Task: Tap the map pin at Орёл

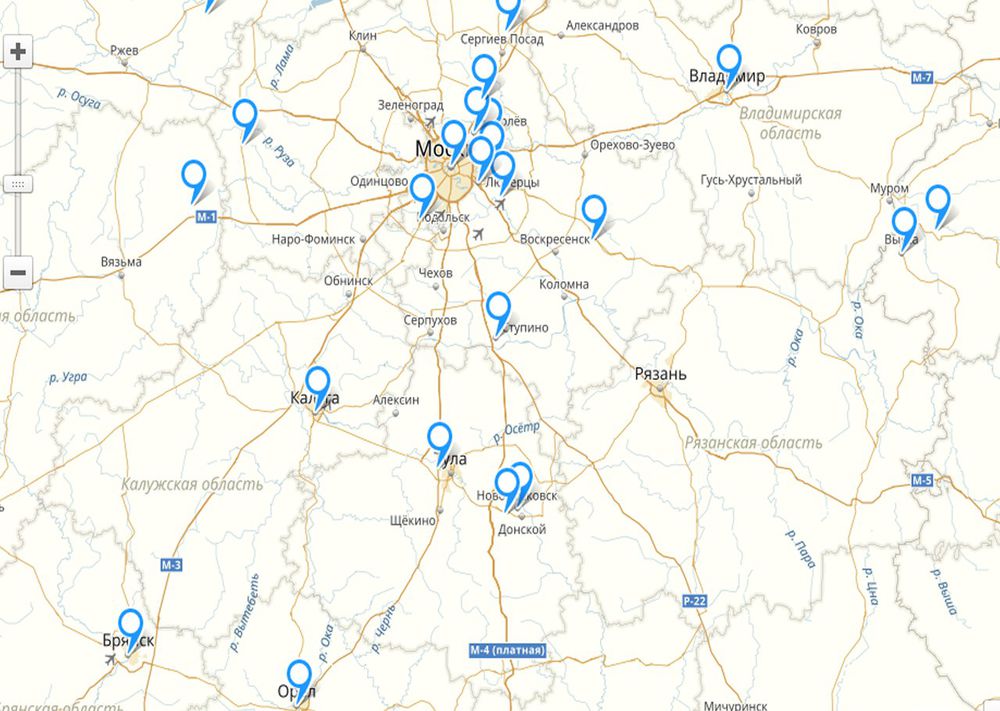Action: point(299,677)
